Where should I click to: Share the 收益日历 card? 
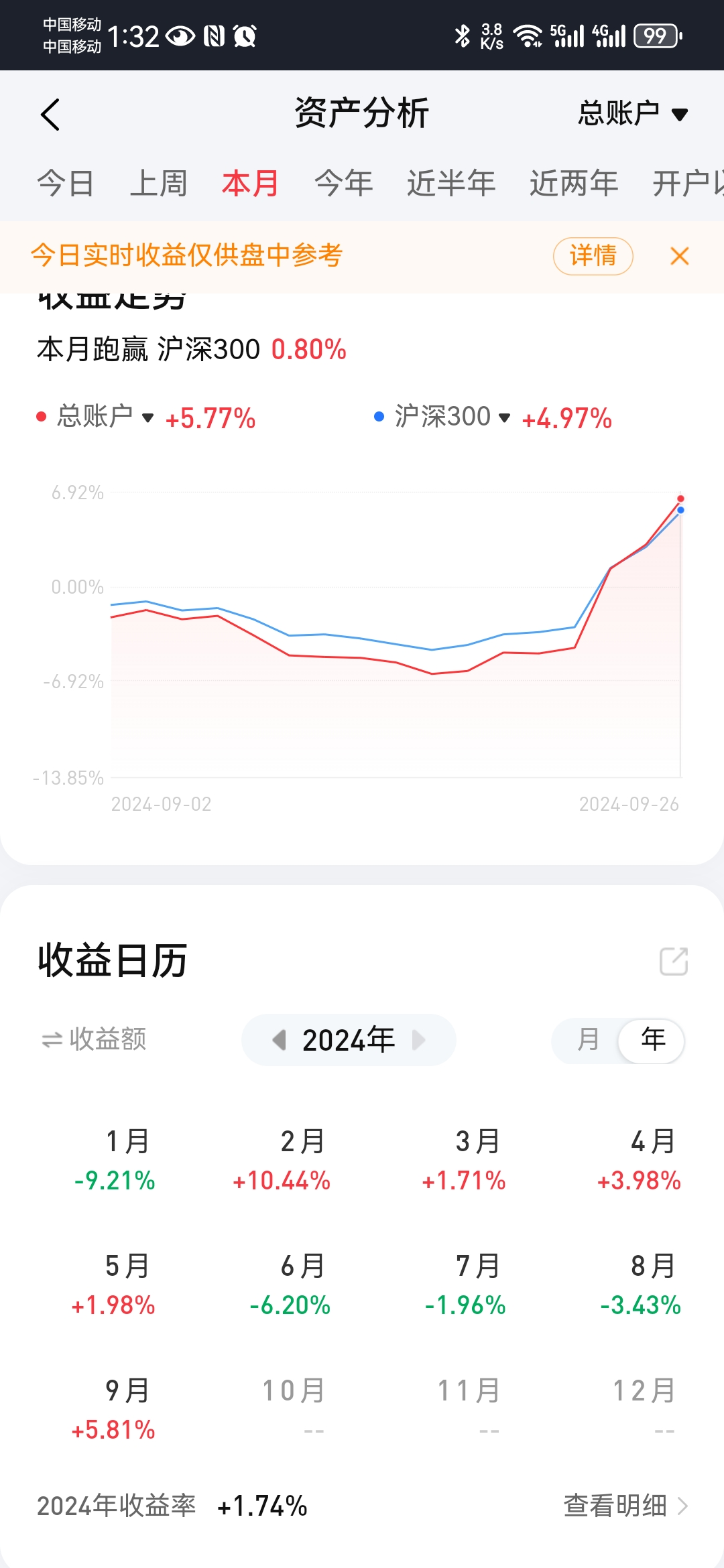click(674, 961)
